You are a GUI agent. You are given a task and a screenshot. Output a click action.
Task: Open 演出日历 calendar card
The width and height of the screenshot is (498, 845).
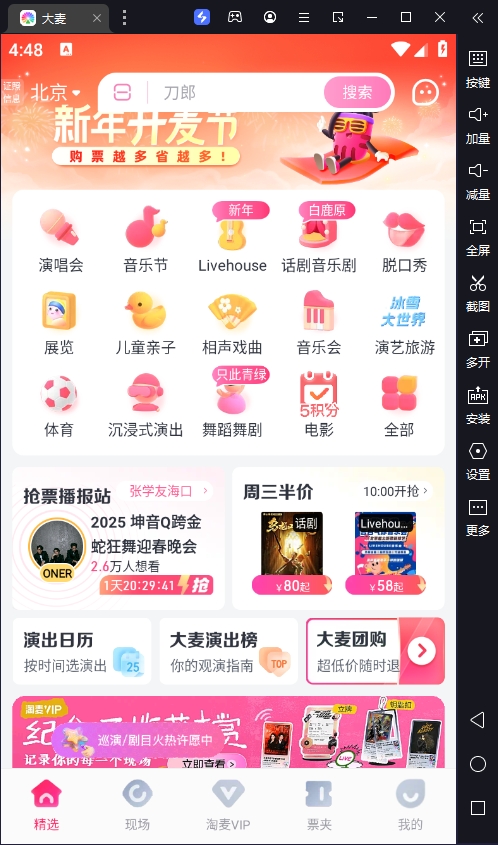click(82, 651)
